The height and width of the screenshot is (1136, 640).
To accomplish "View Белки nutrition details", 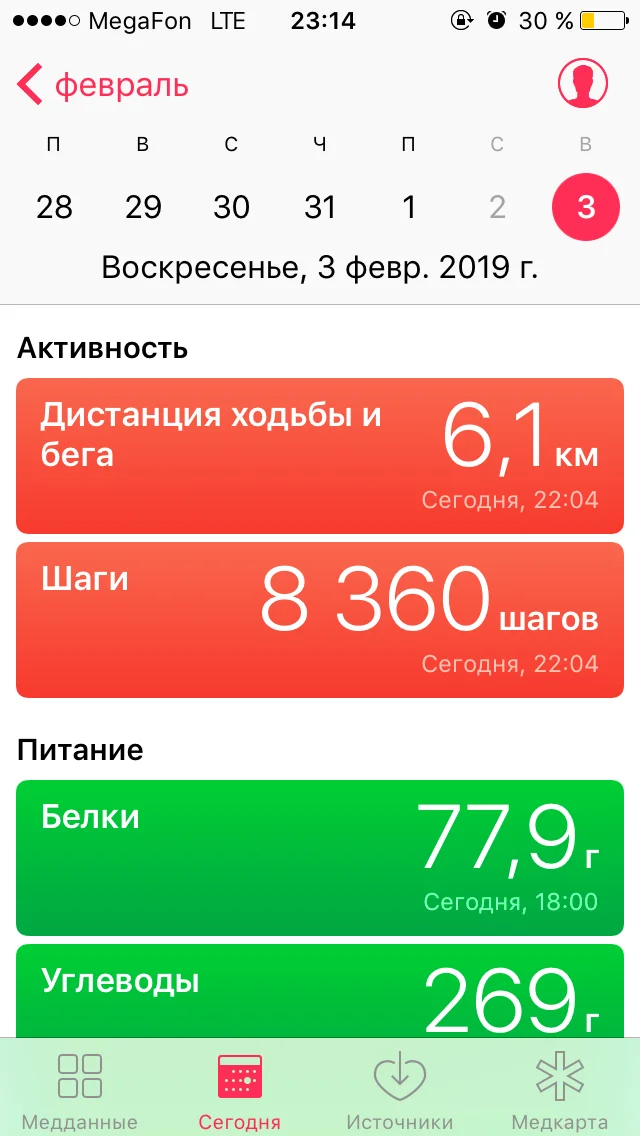I will (x=320, y=857).
